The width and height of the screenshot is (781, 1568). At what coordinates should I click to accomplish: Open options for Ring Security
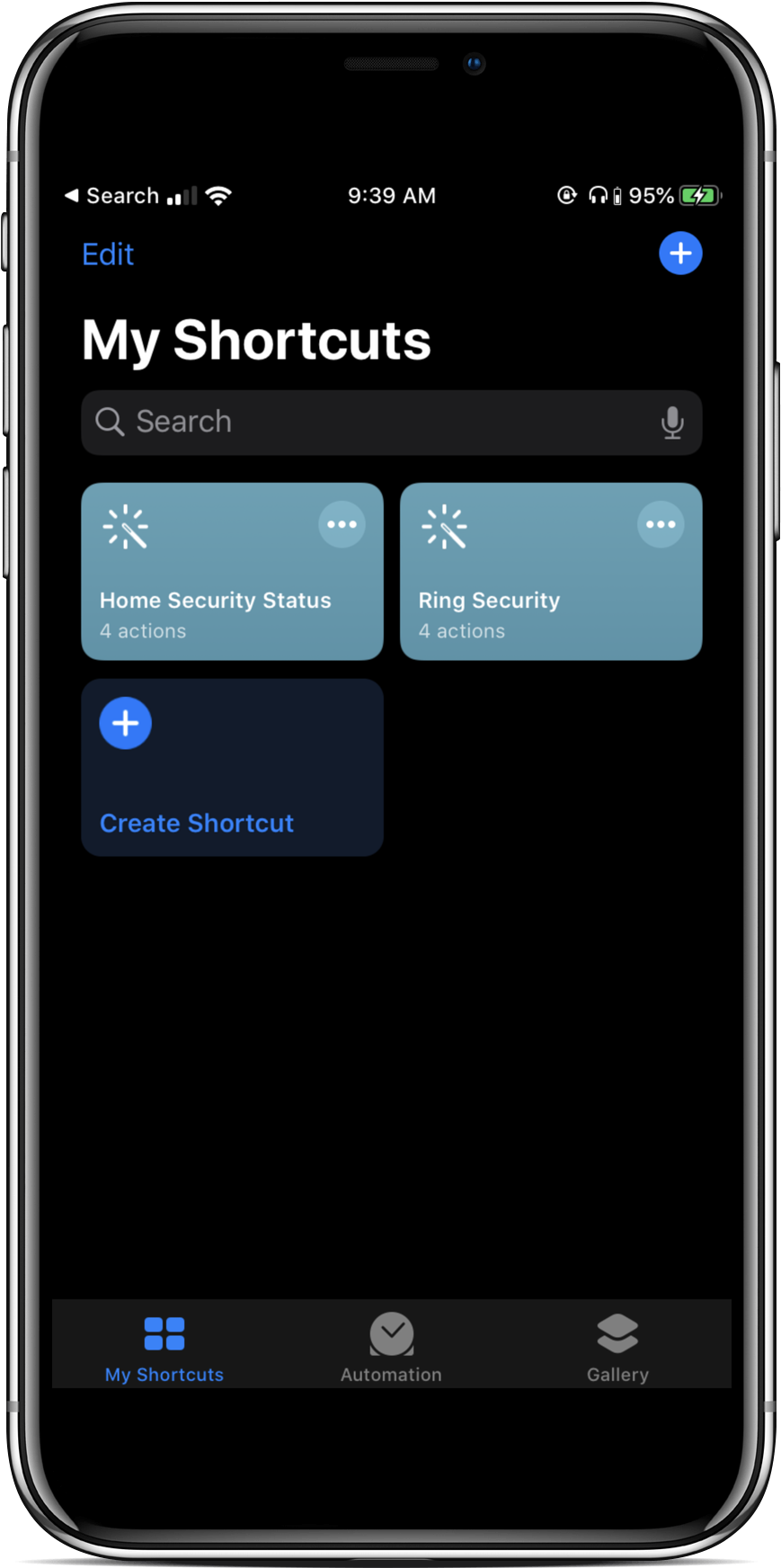661,525
